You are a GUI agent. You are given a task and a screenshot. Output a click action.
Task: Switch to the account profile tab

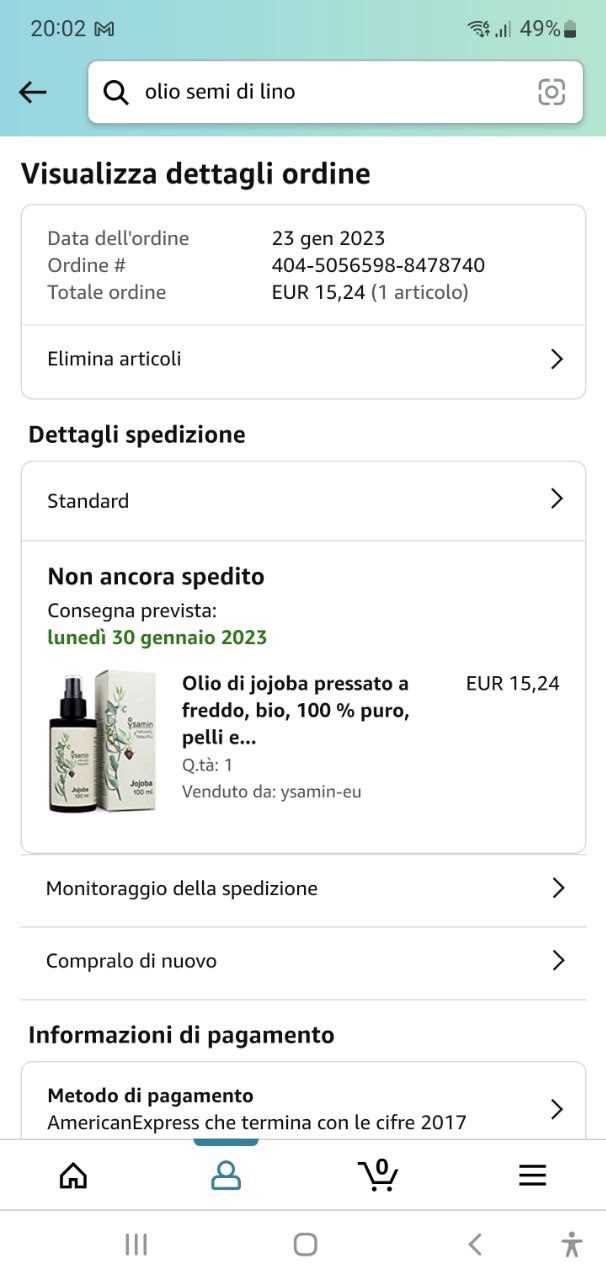click(x=226, y=1175)
